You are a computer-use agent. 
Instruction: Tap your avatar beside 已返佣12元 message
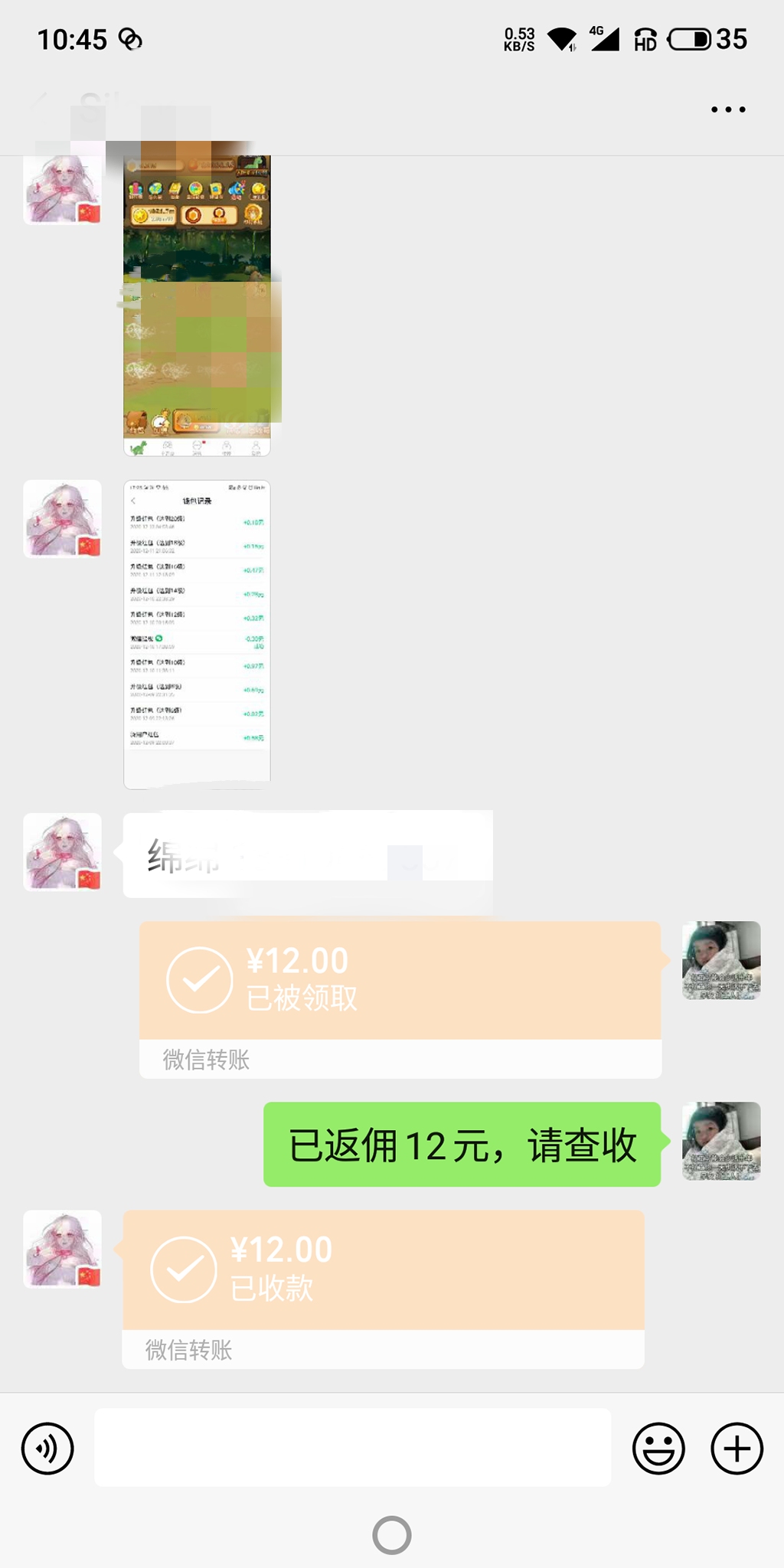pyautogui.click(x=721, y=1141)
